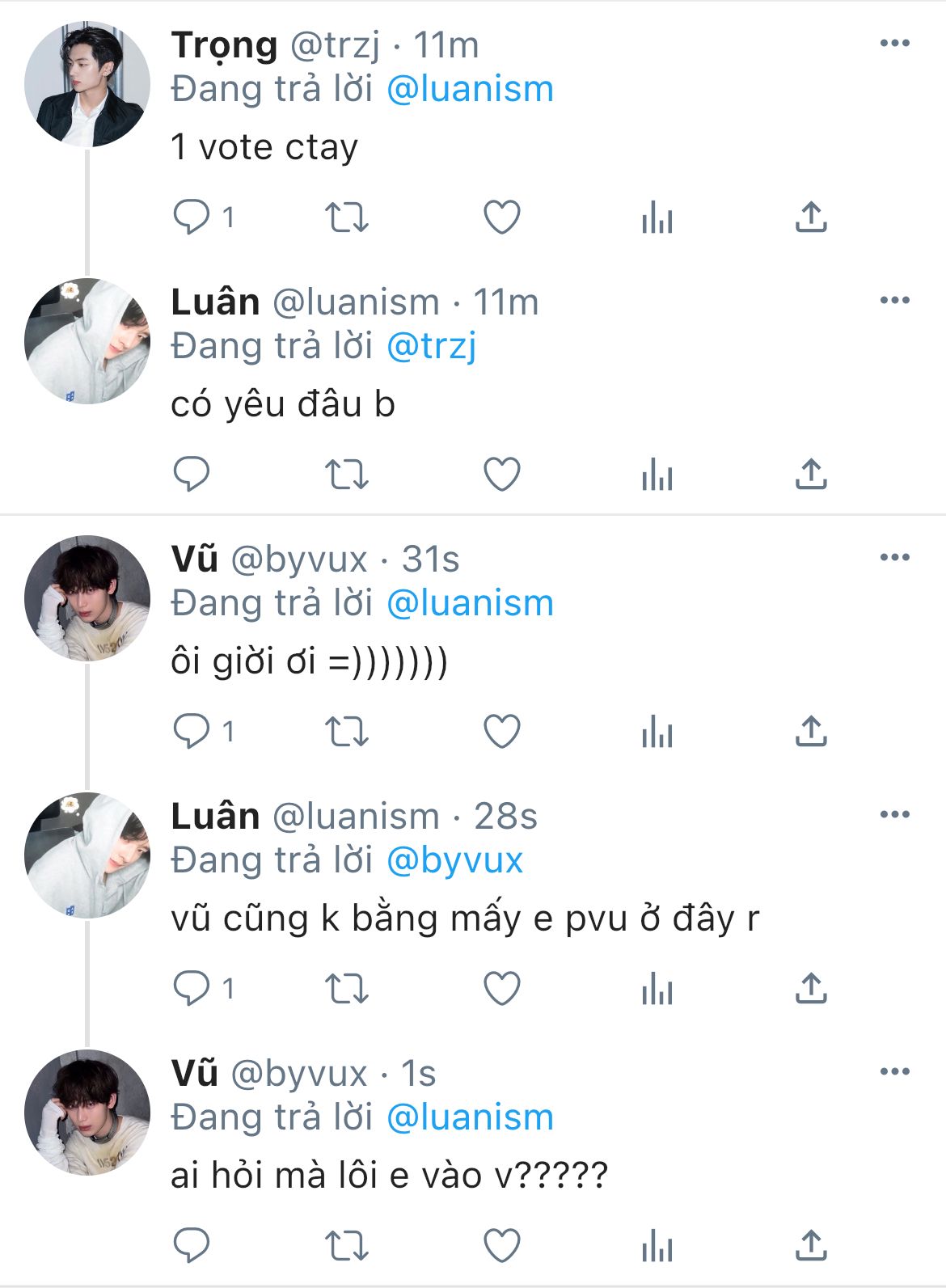Screen dimensions: 946x1288
Task: Reply to Trọng's "1 vote ctay" tweet
Action: coord(192,217)
